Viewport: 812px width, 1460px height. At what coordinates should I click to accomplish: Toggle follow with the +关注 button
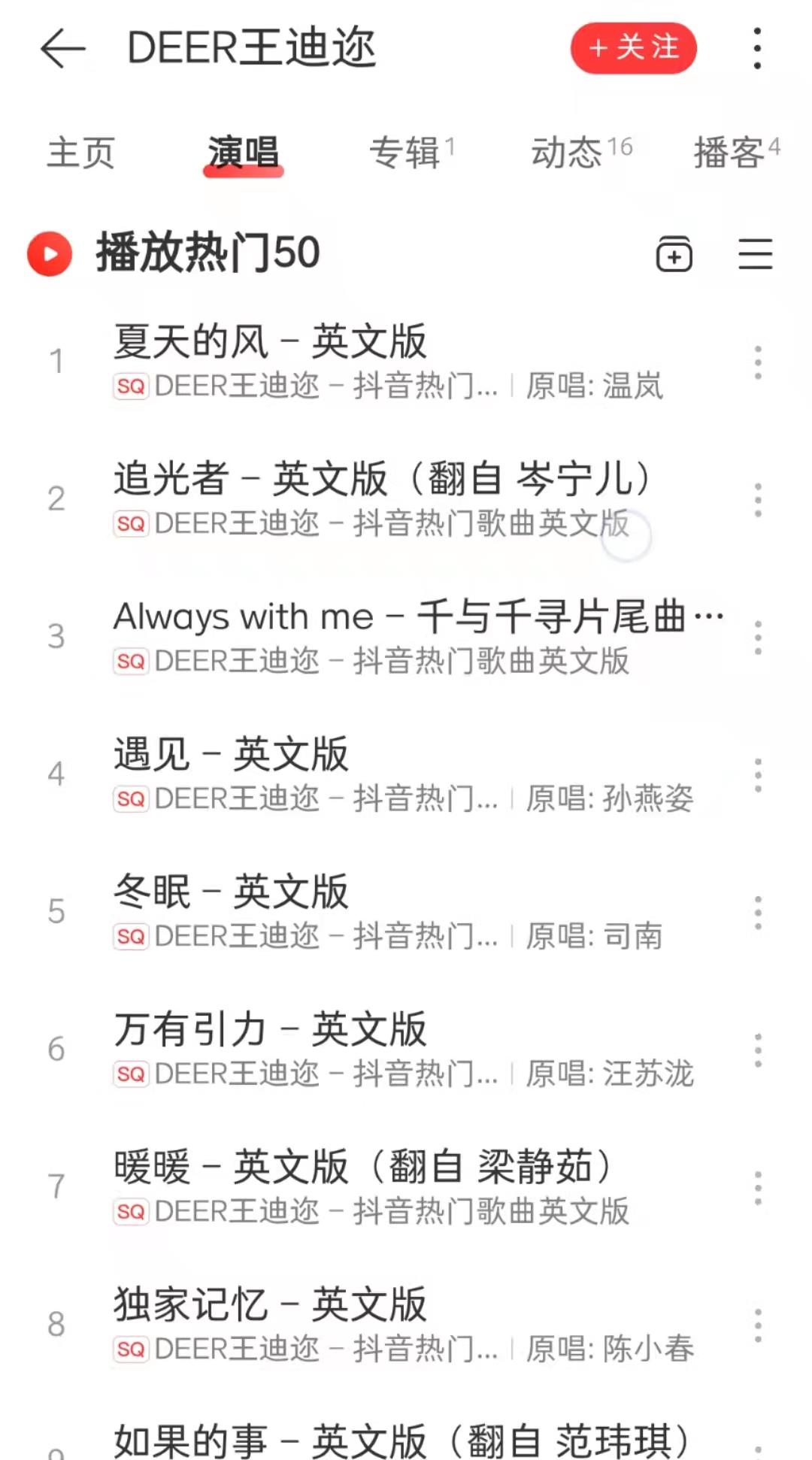634,49
